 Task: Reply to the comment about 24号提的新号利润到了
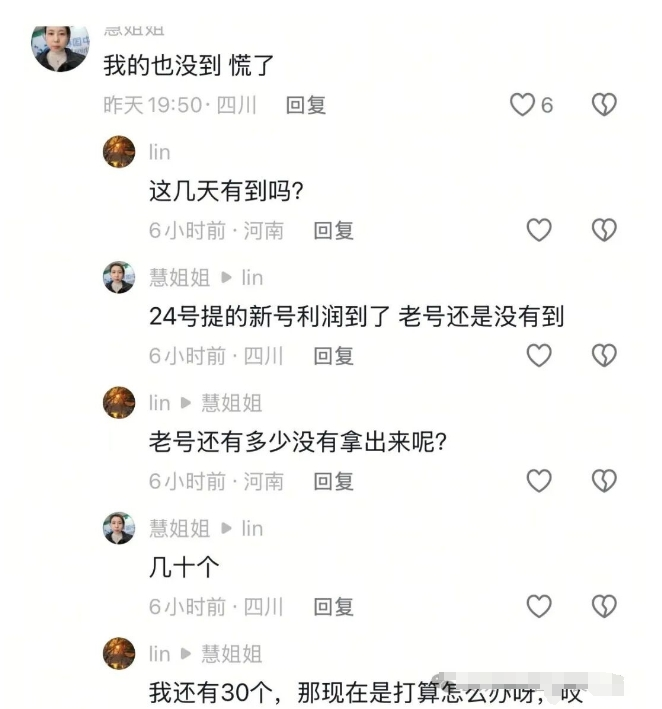coord(334,355)
